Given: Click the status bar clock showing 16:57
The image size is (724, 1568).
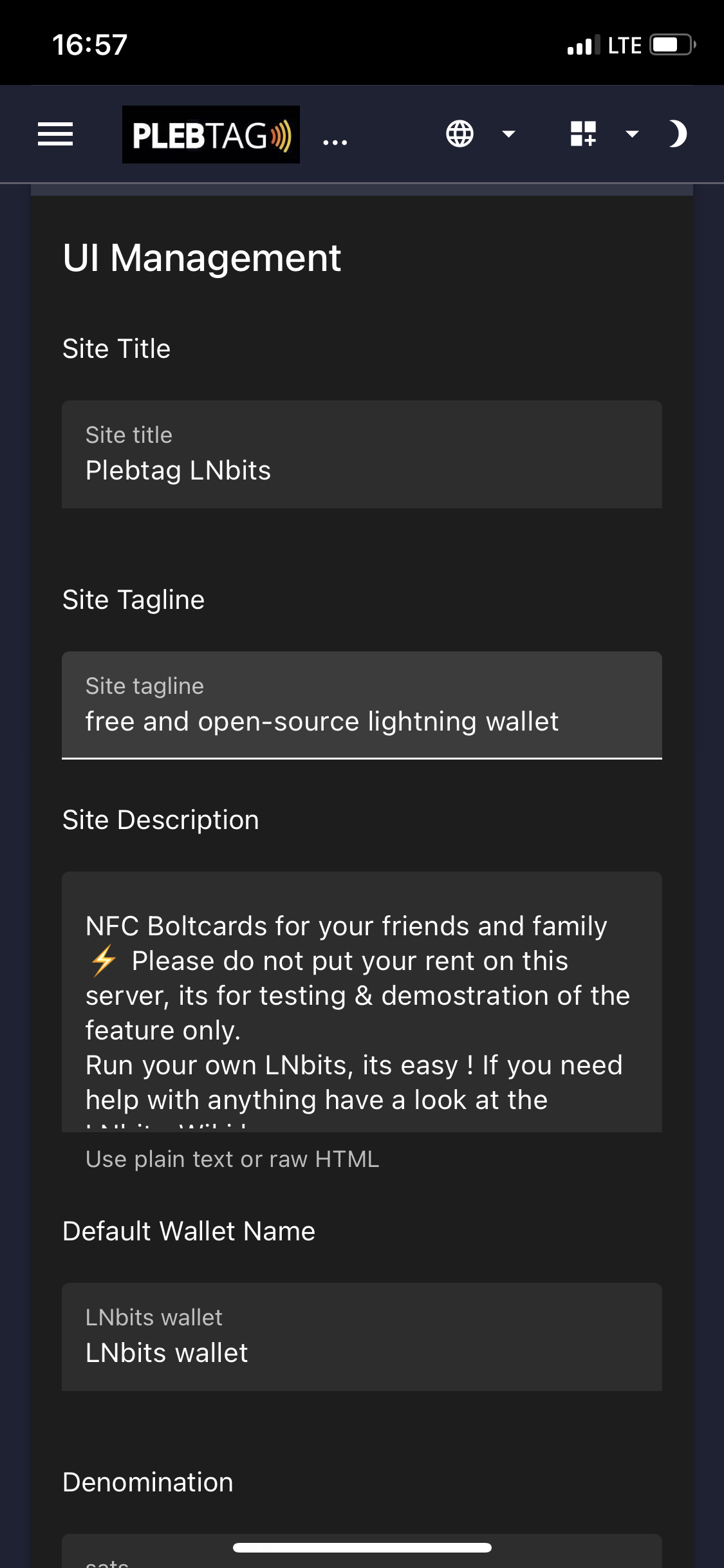Looking at the screenshot, I should pos(89,45).
